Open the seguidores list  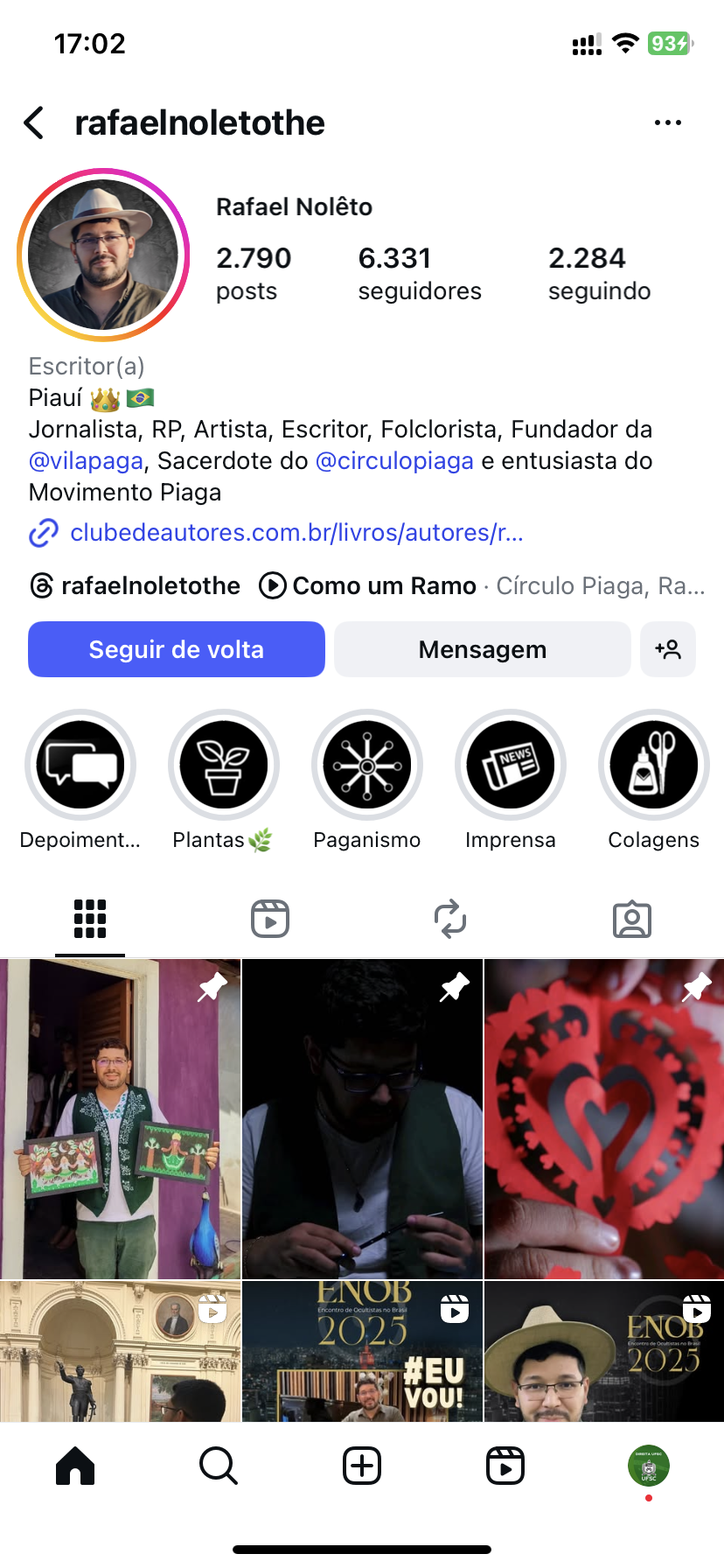tap(419, 273)
